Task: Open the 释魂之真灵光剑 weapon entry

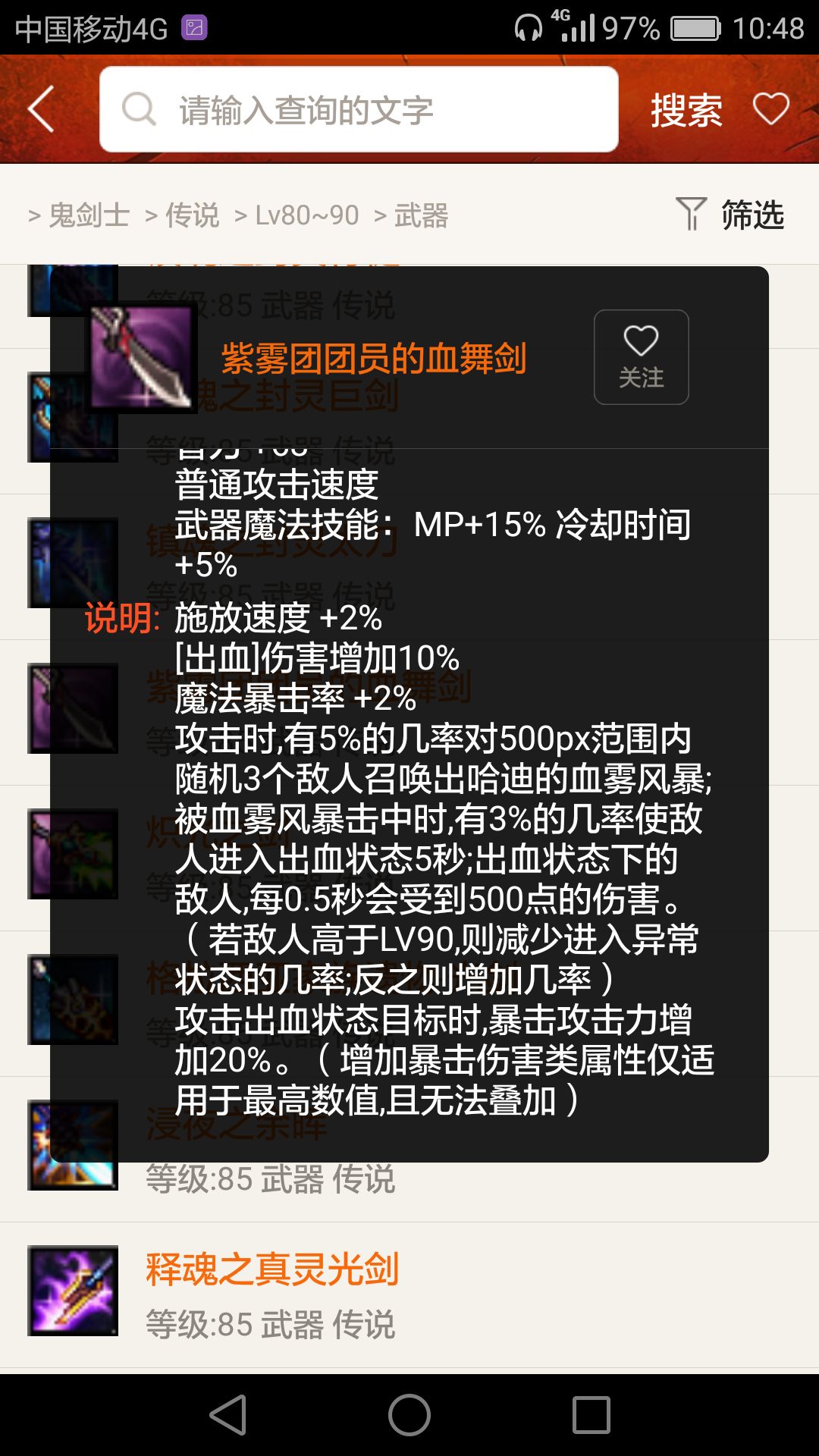Action: [271, 1269]
